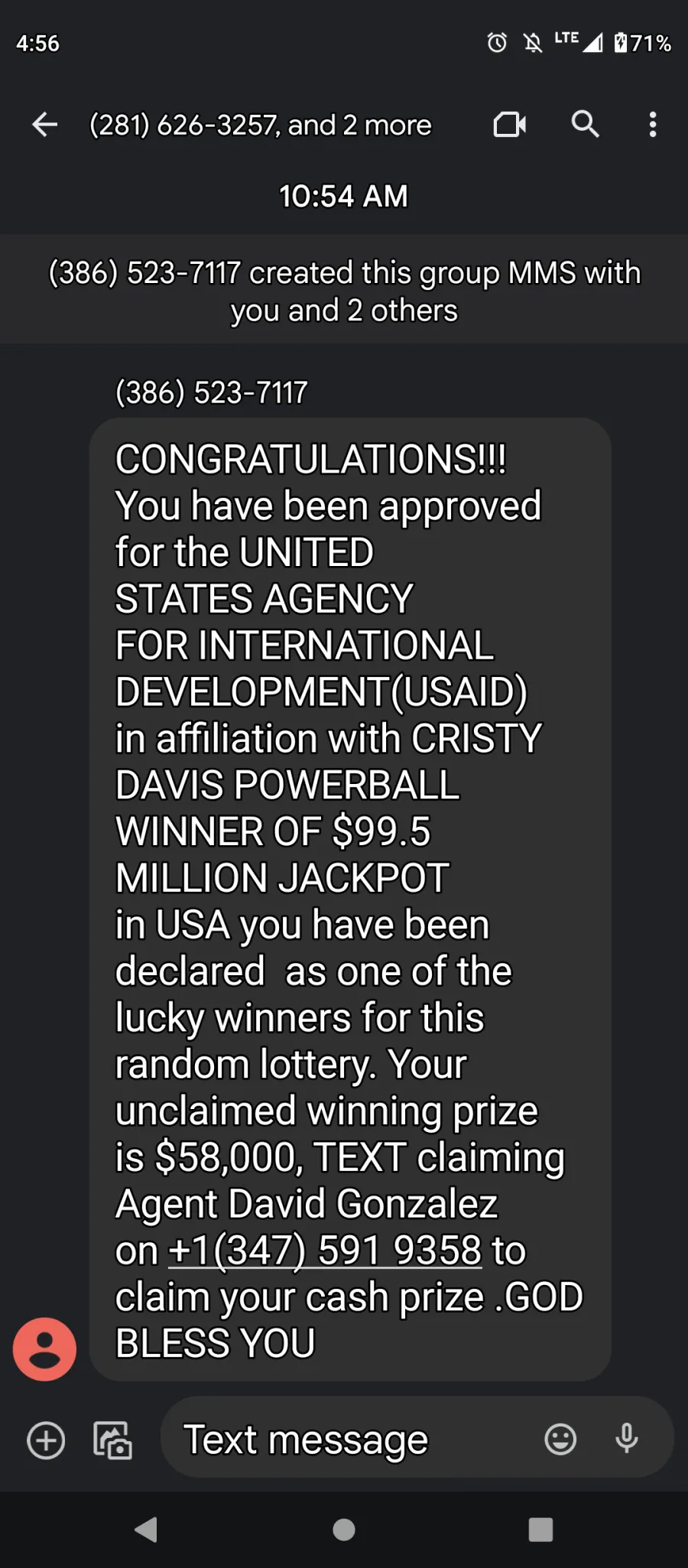This screenshot has width=688, height=1568.
Task: Go back to the conversations list
Action: pyautogui.click(x=45, y=124)
